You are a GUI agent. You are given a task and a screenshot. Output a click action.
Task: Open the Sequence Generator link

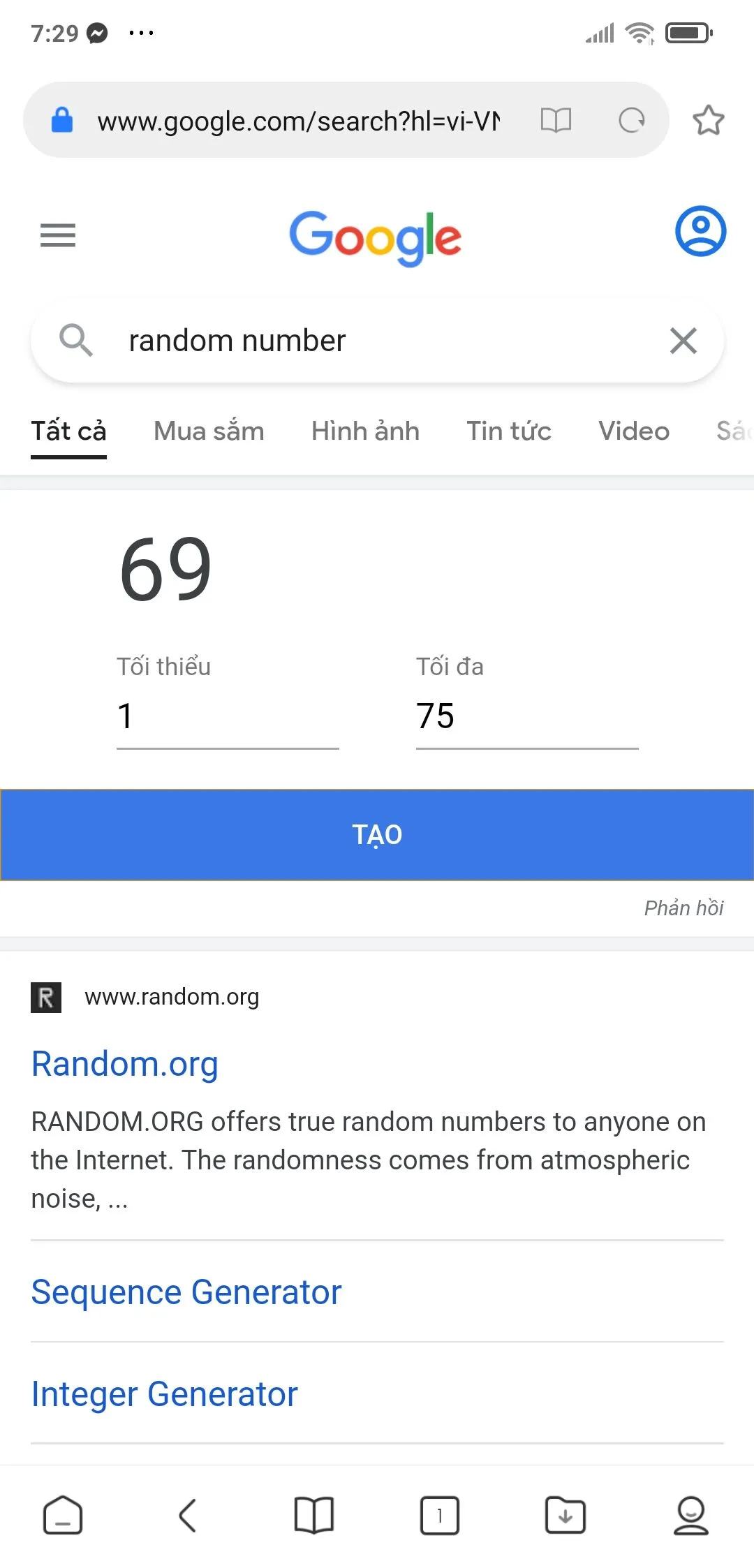coord(186,1292)
